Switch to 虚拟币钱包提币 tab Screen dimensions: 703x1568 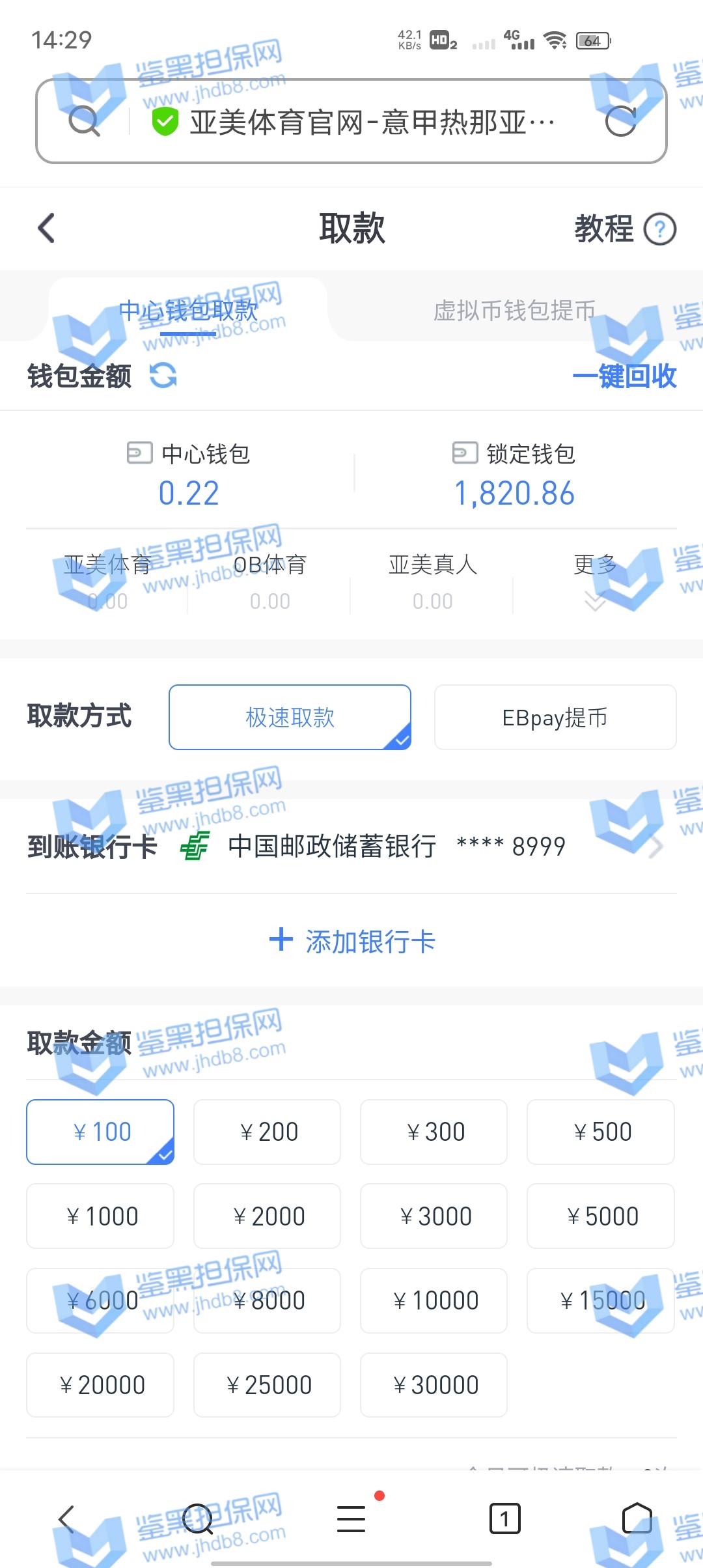coord(514,311)
